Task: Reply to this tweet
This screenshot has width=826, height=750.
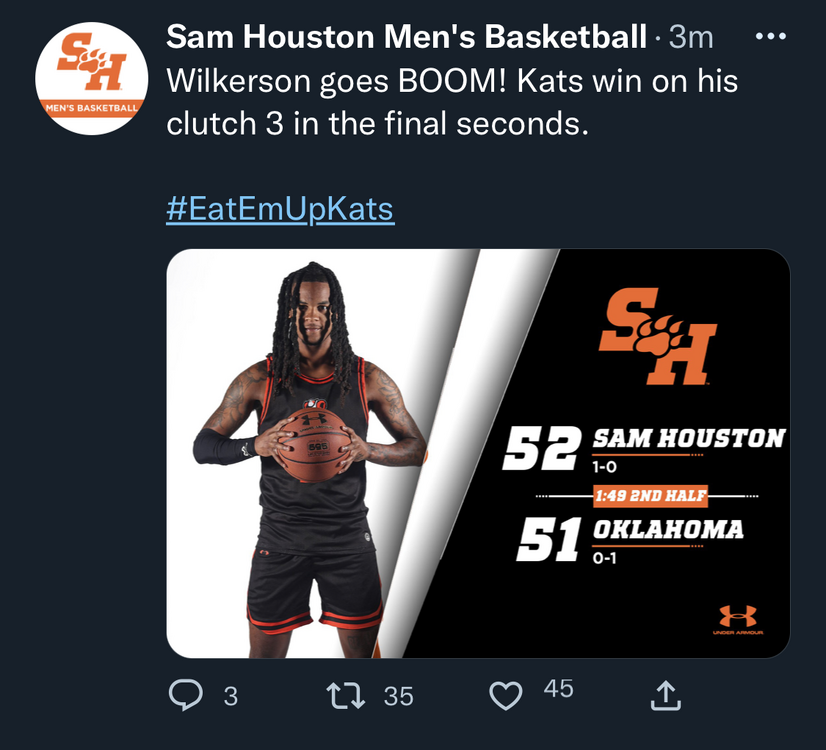Action: coord(186,695)
